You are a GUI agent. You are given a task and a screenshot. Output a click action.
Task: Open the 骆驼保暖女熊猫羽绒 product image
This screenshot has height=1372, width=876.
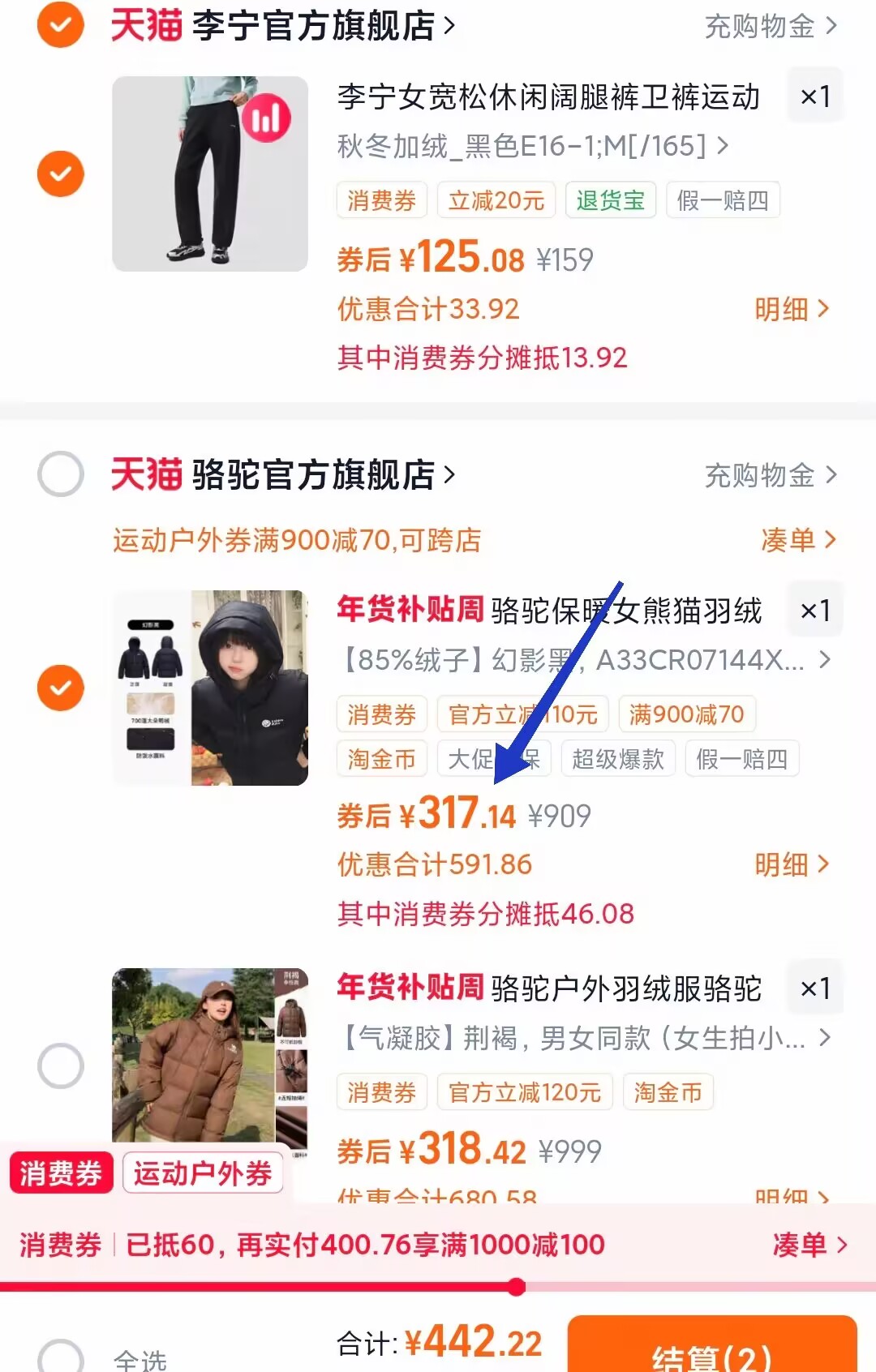pos(210,688)
